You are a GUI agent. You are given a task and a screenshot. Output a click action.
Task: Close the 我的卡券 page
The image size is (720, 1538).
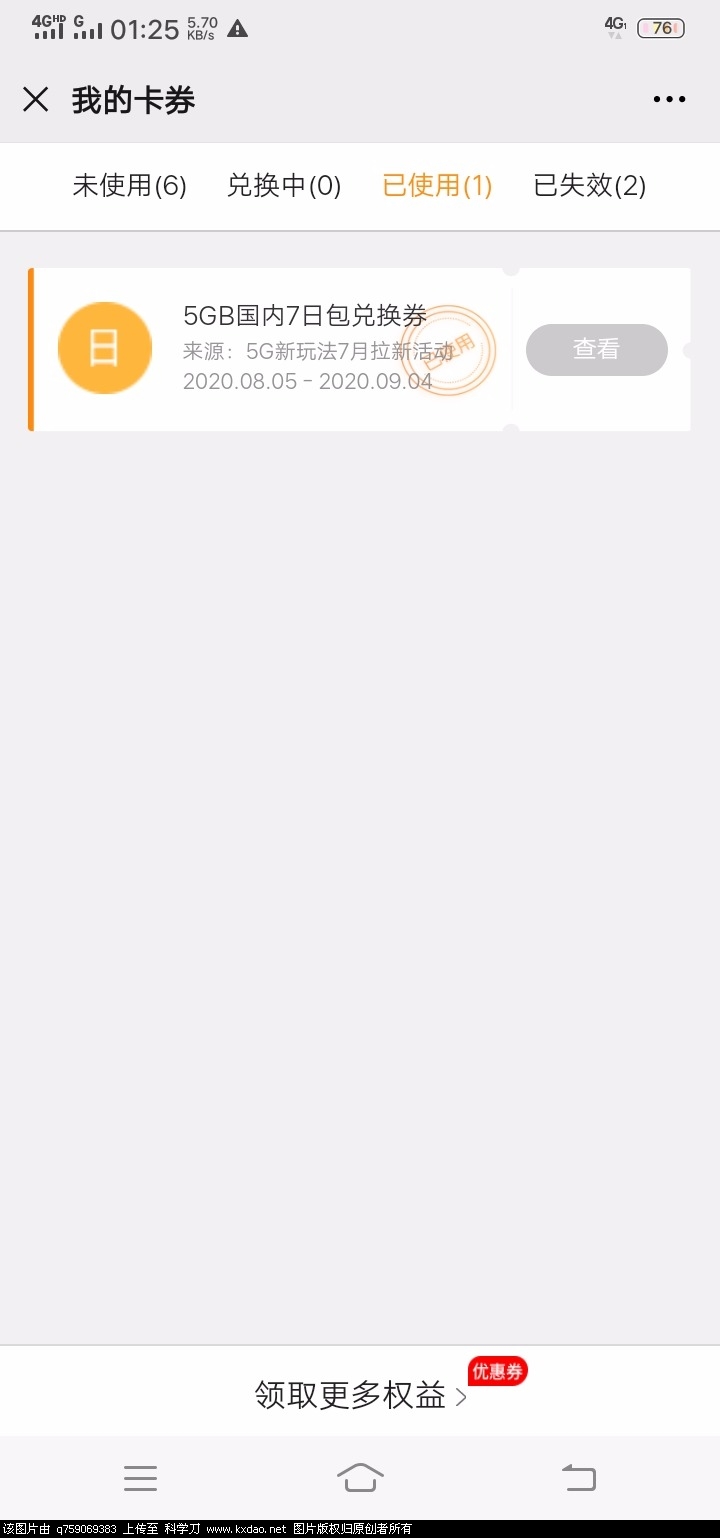tap(36, 99)
